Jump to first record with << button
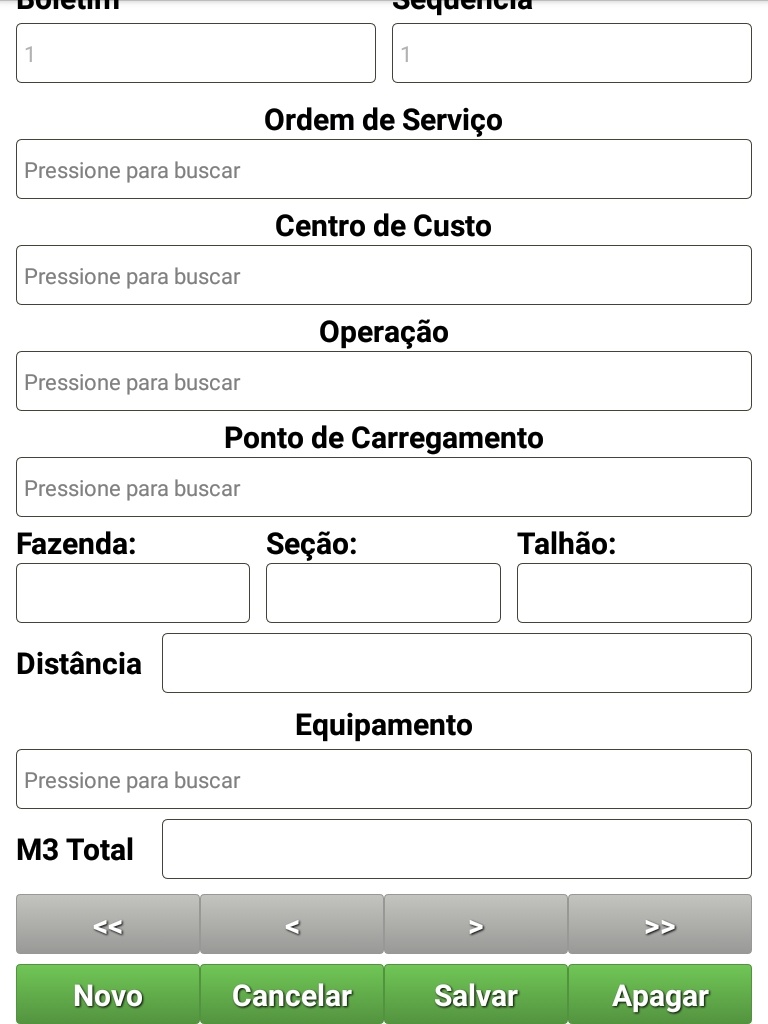The height and width of the screenshot is (1024, 768). [x=108, y=925]
